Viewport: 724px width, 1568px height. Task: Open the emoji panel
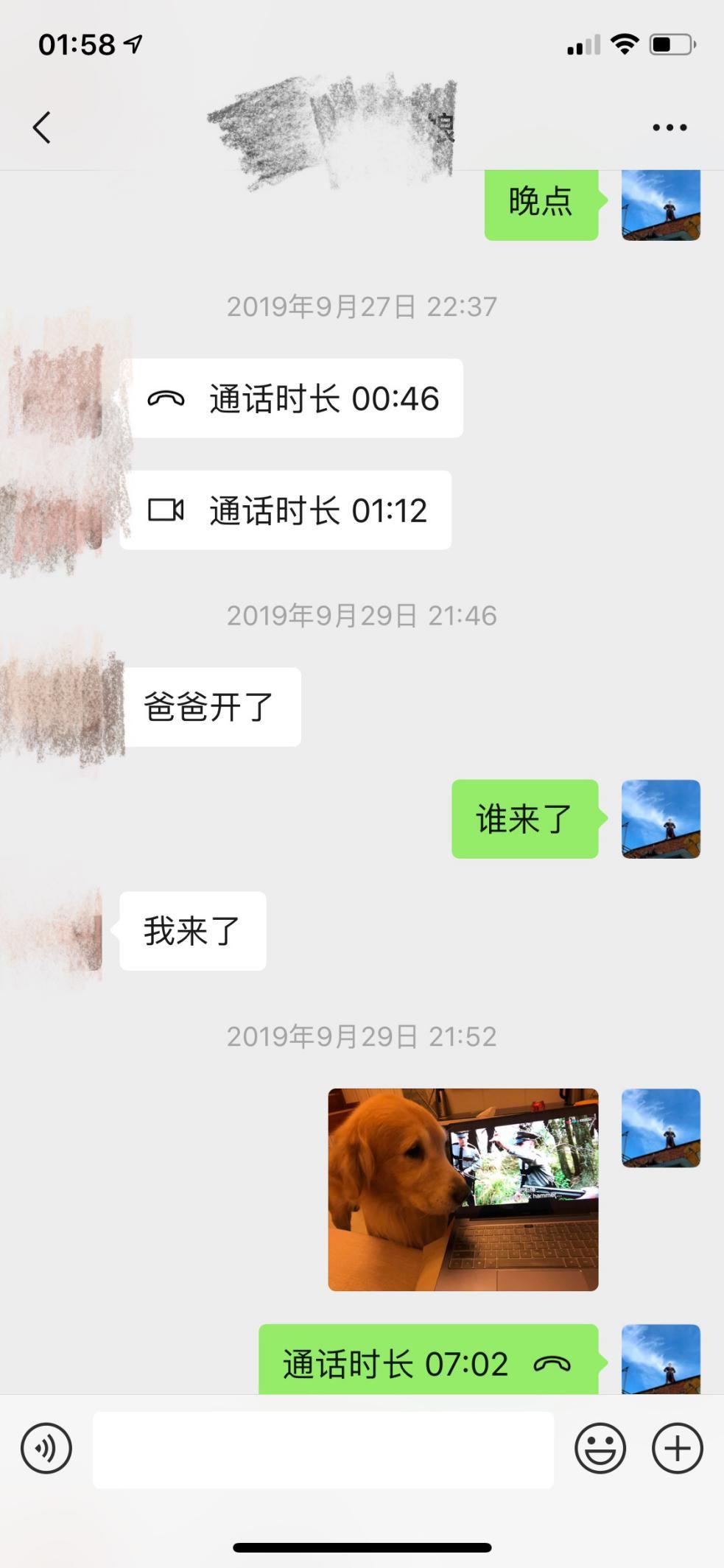tap(600, 1448)
